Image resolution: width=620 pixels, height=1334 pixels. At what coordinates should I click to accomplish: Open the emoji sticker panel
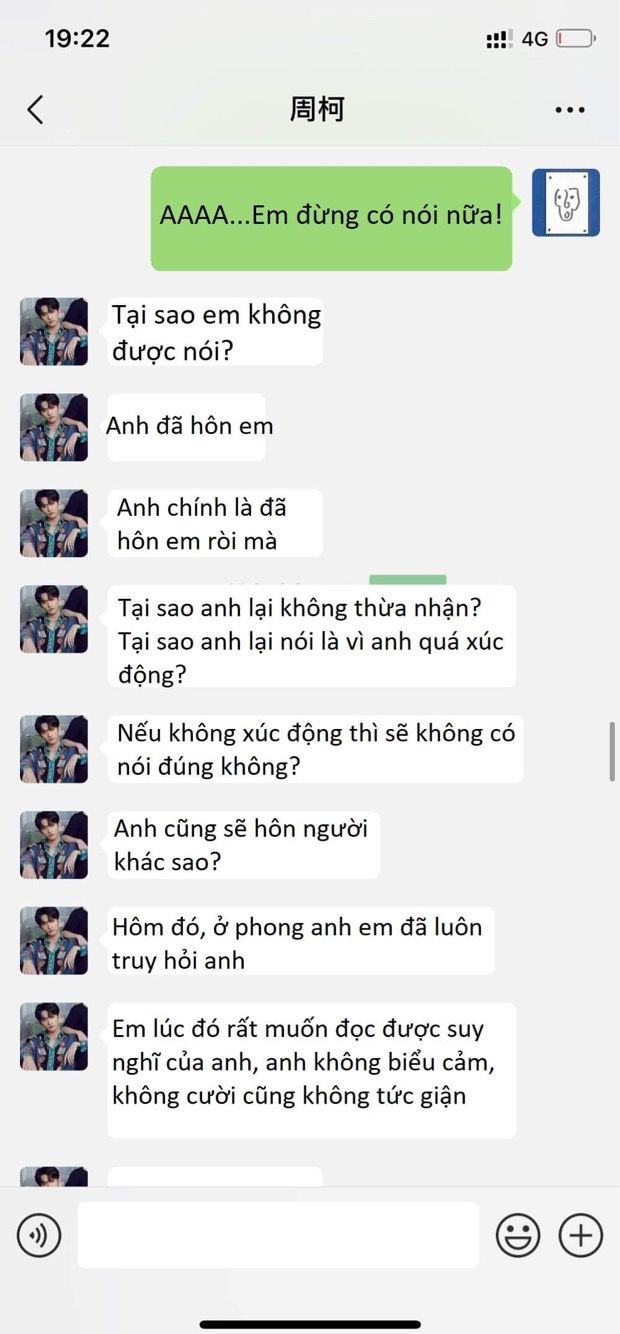pos(518,1236)
